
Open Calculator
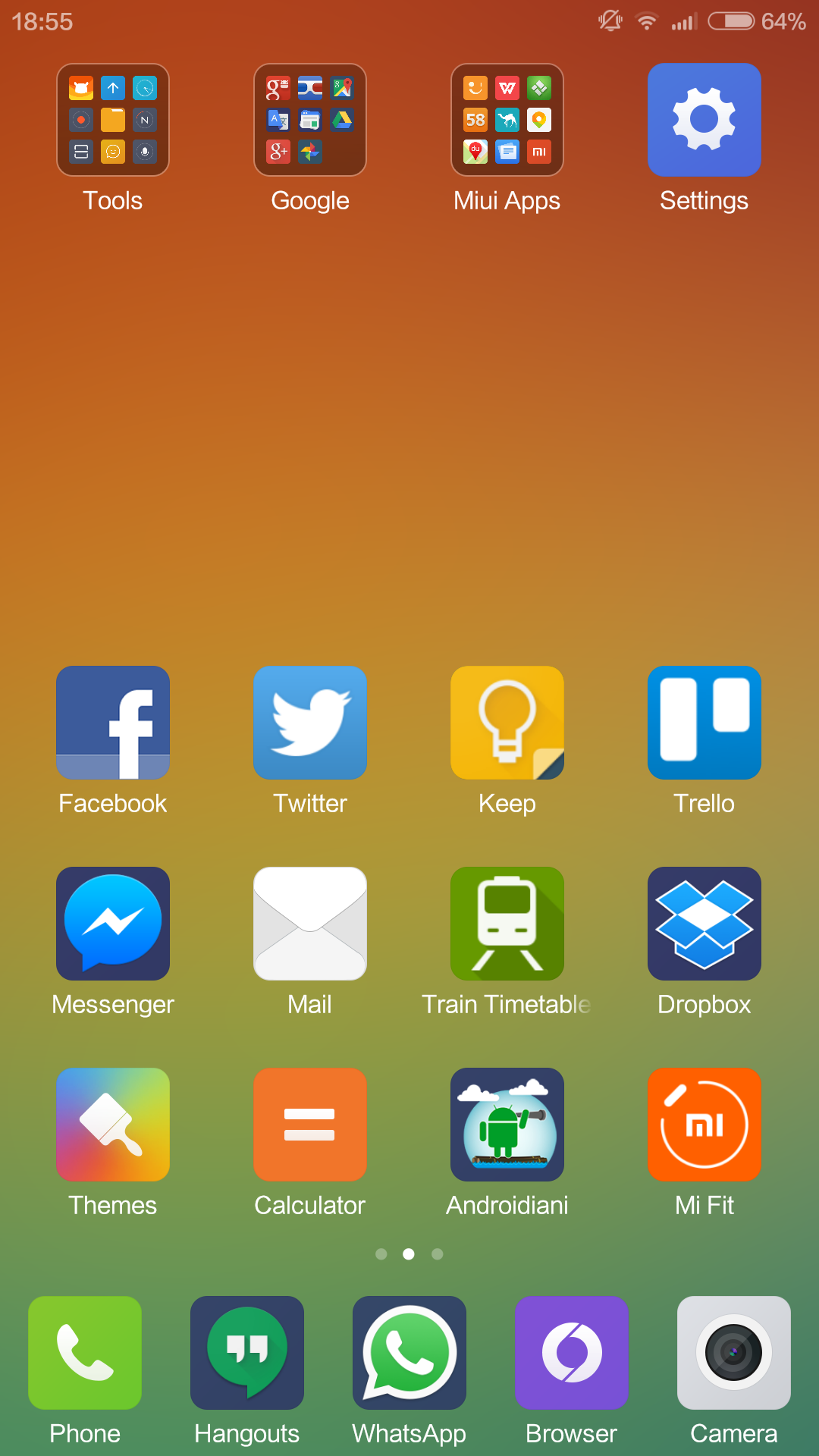click(x=310, y=1125)
